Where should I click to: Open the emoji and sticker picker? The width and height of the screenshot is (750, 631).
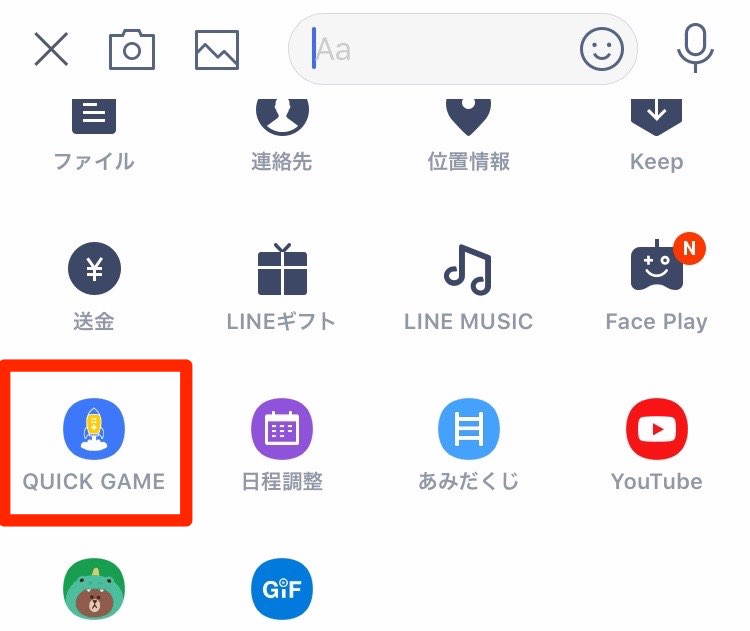coord(602,49)
